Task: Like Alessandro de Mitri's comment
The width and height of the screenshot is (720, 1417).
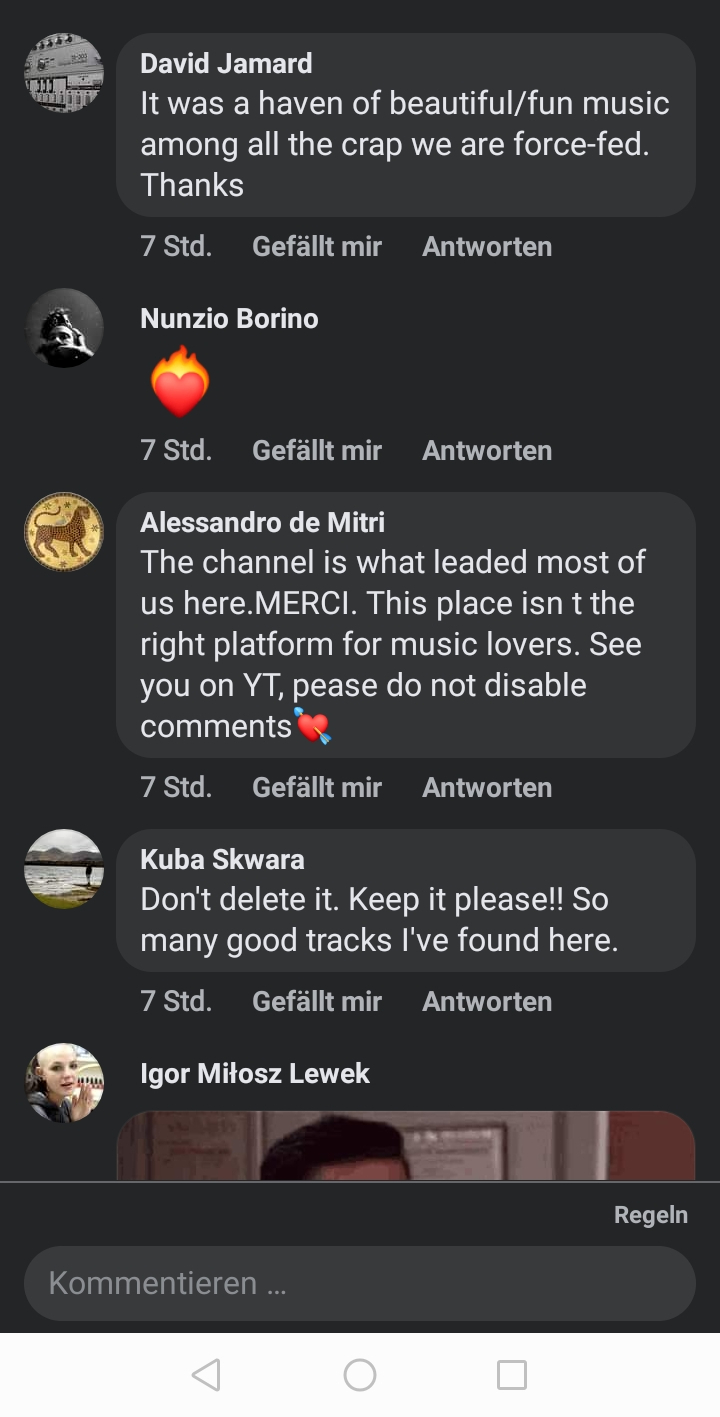Action: click(x=316, y=787)
